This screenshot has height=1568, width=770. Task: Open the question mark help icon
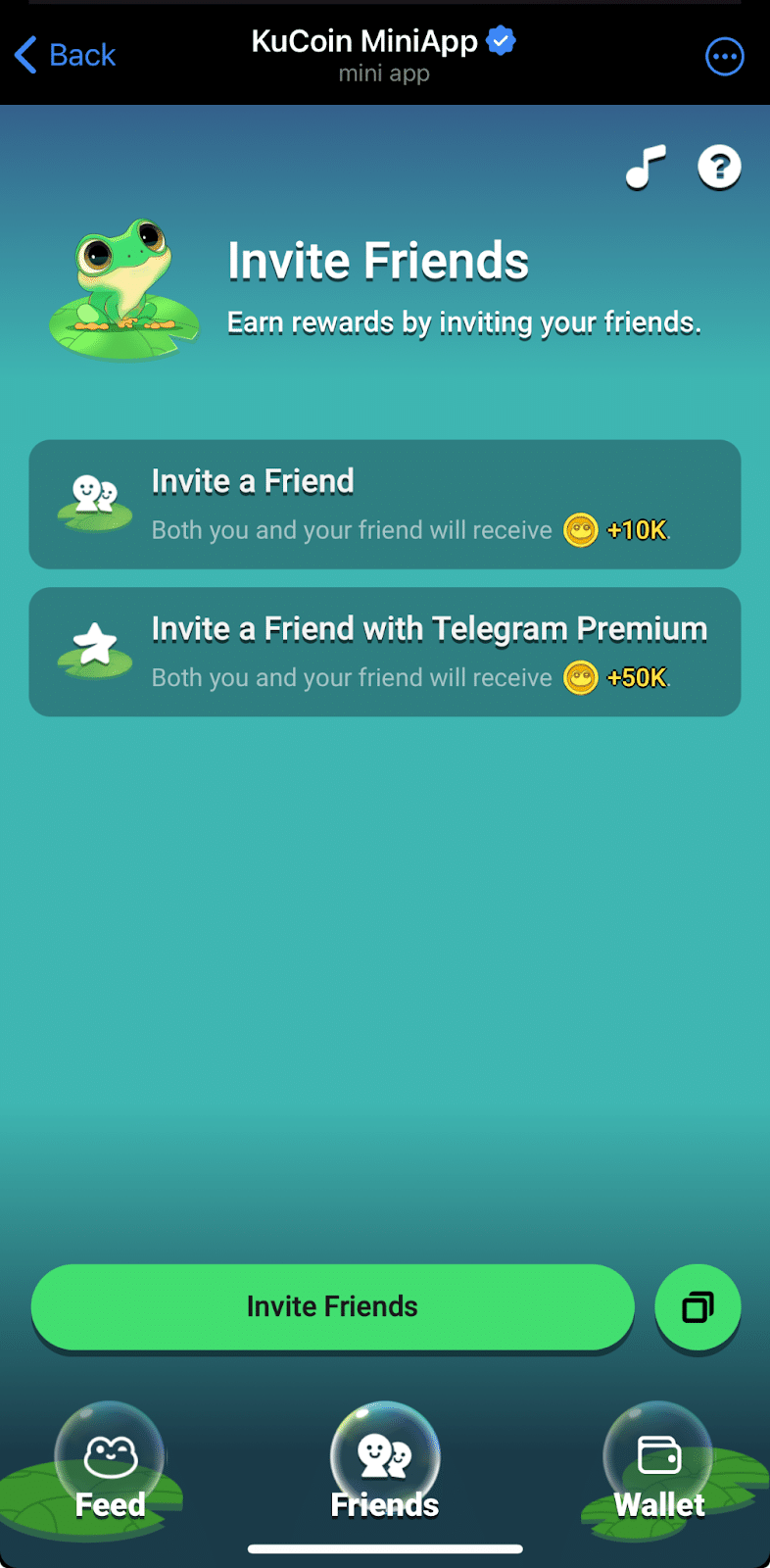pos(719,167)
